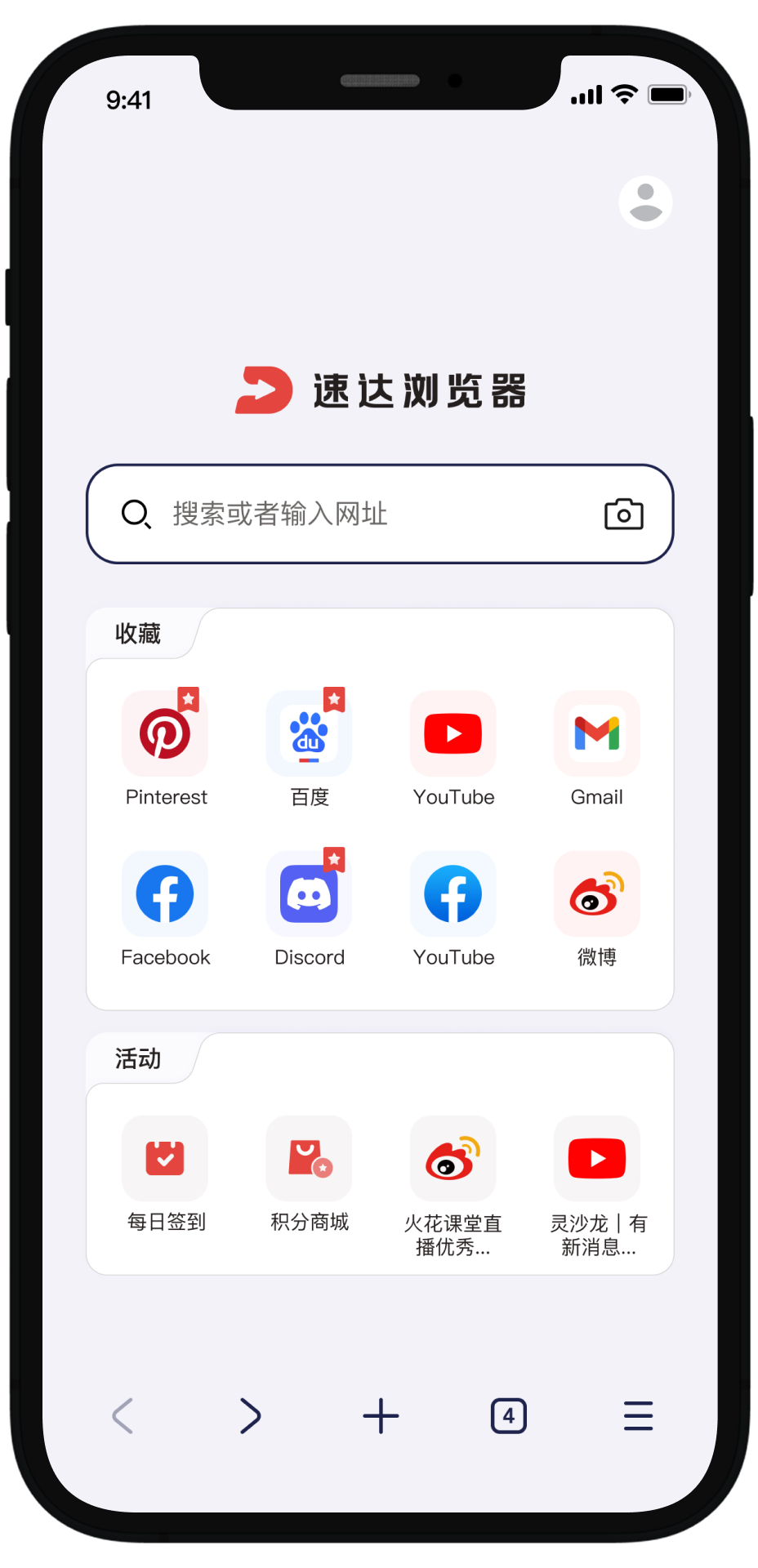Tap the camera icon for image search
The height and width of the screenshot is (1568, 758).
624,514
